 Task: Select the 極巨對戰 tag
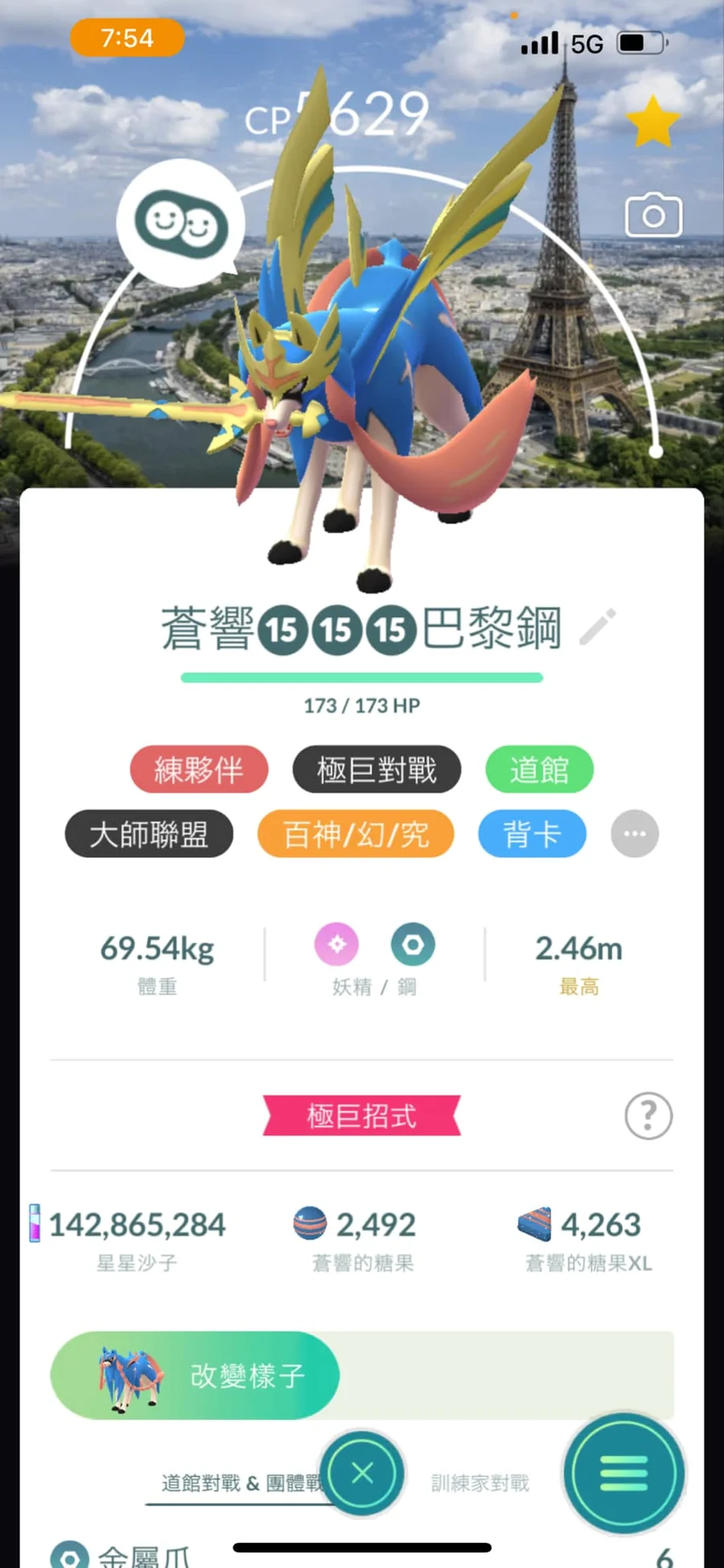coord(376,770)
